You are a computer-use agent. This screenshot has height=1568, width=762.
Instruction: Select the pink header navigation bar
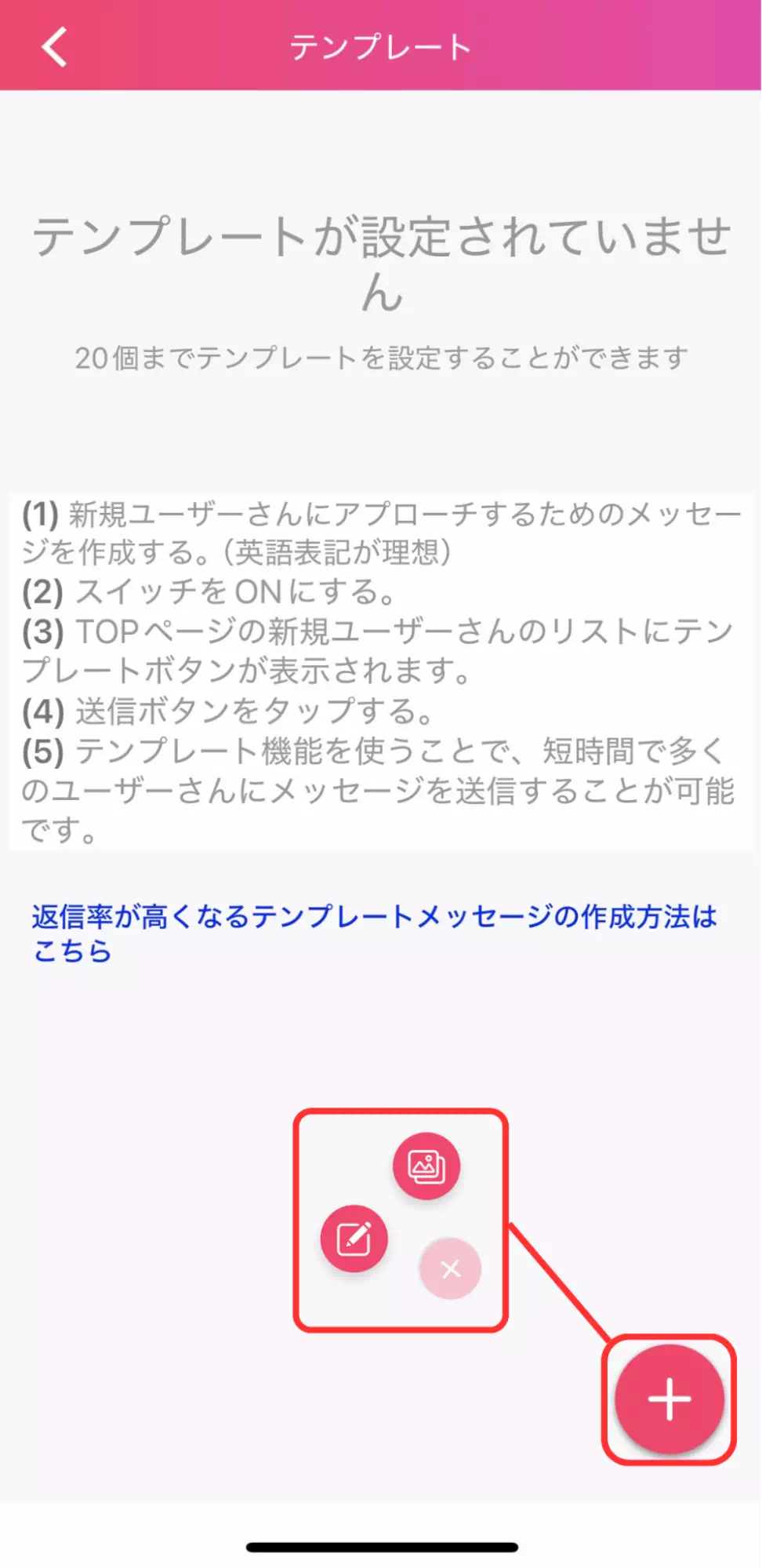click(381, 45)
